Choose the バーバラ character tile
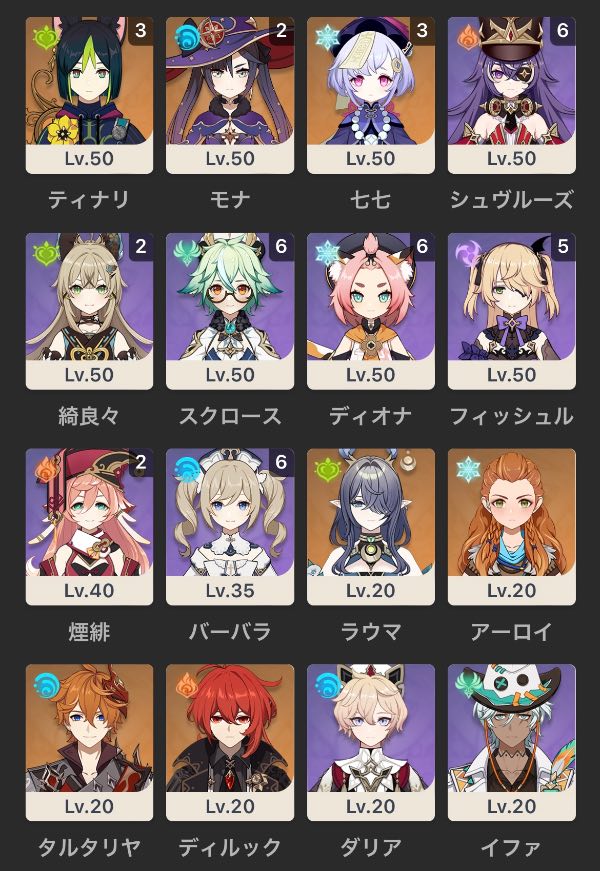600x871 pixels. (x=230, y=526)
